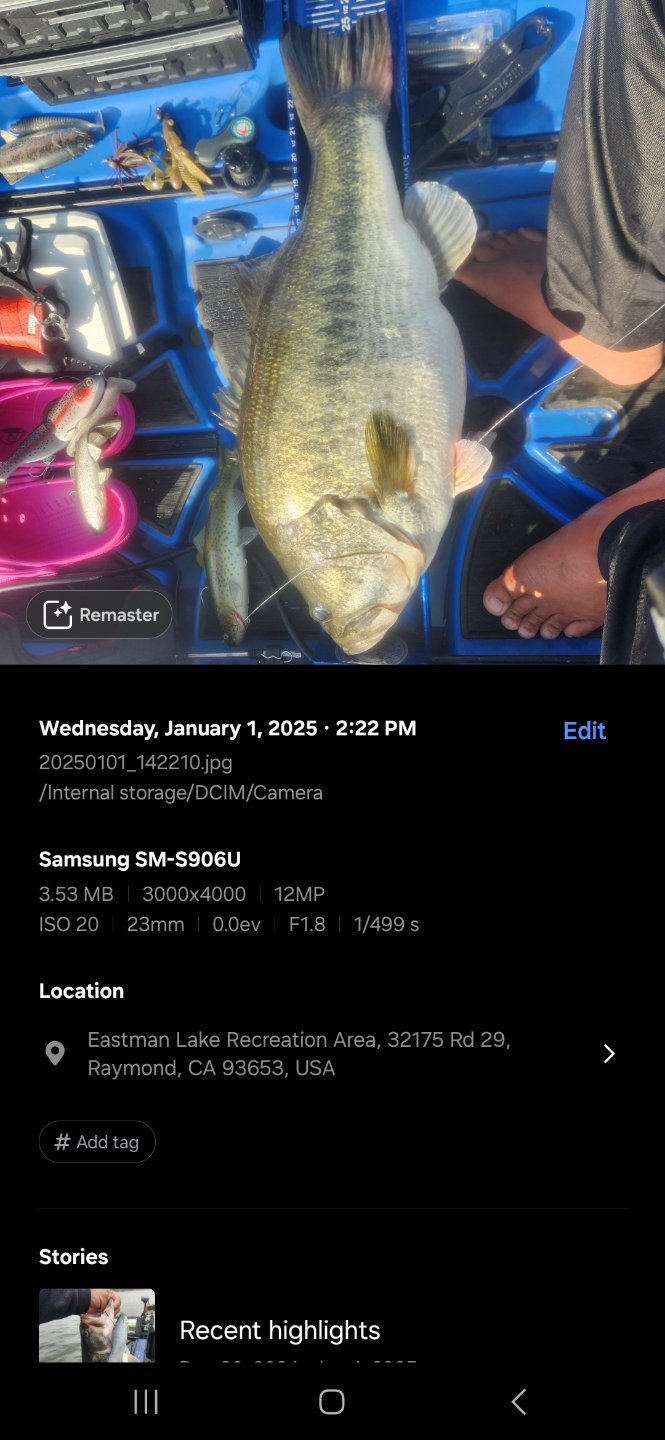
Task: Show recent apps
Action: [x=146, y=1402]
